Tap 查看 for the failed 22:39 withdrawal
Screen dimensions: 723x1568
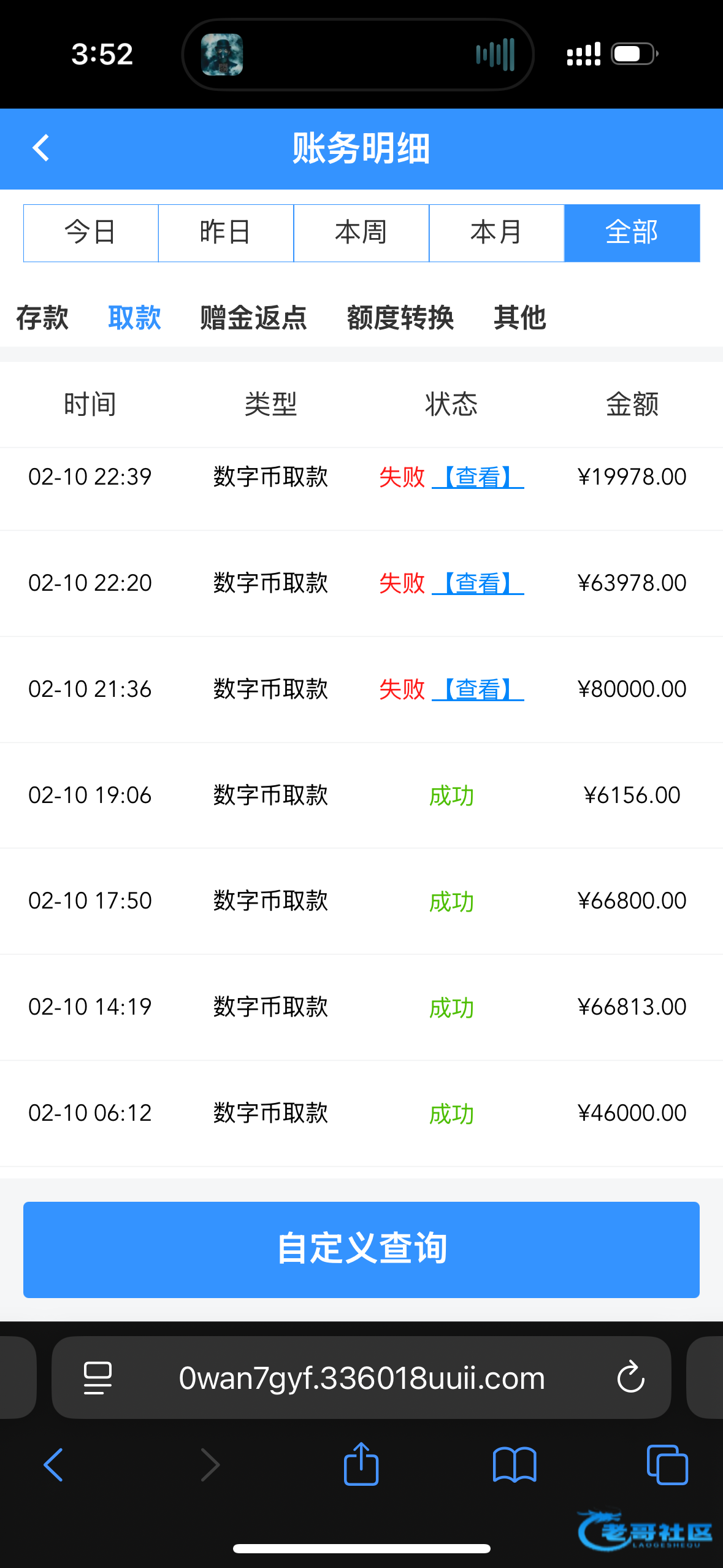478,477
